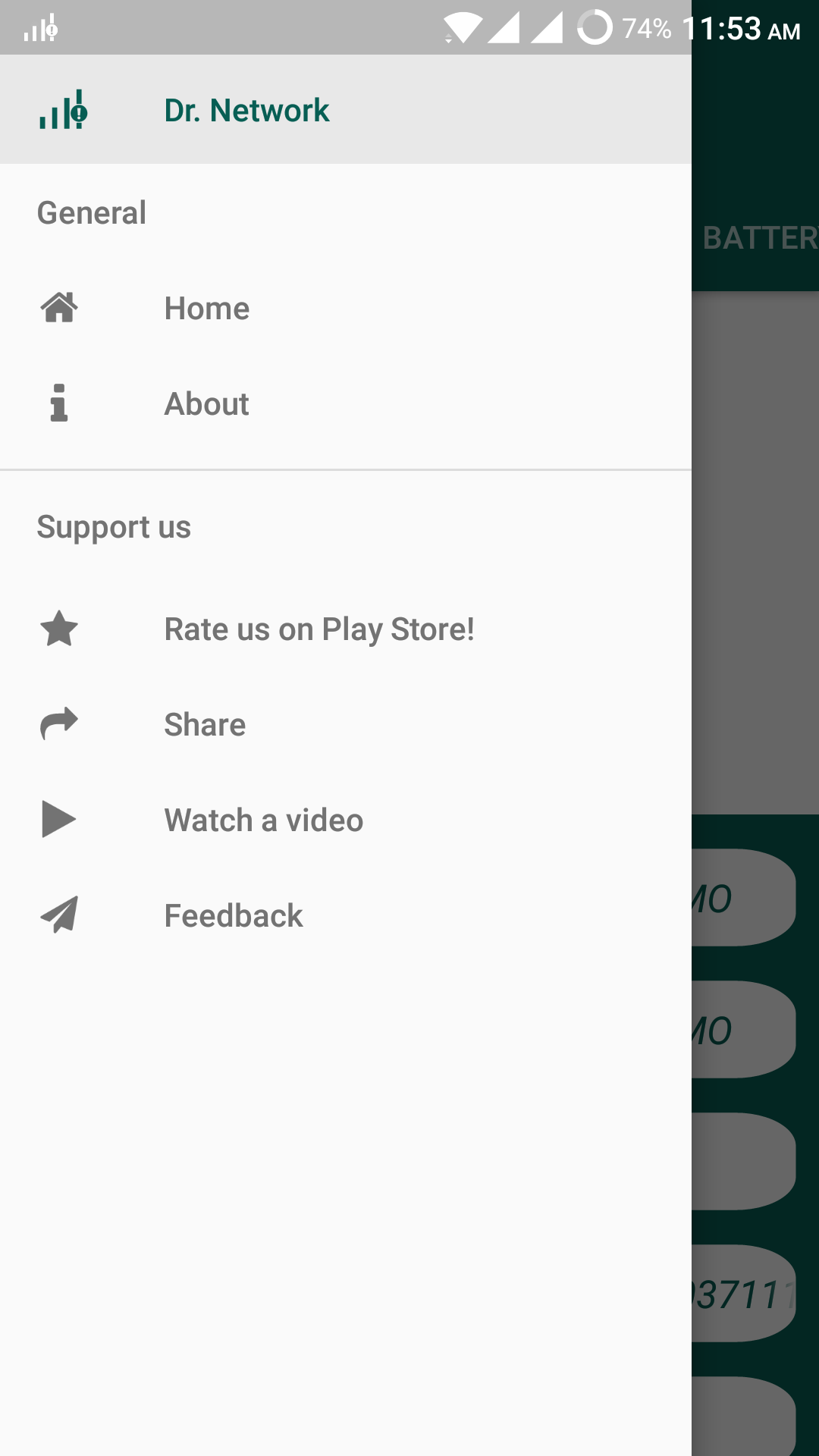Image resolution: width=819 pixels, height=1456 pixels.
Task: Click the Watch a video entry
Action: coord(264,819)
